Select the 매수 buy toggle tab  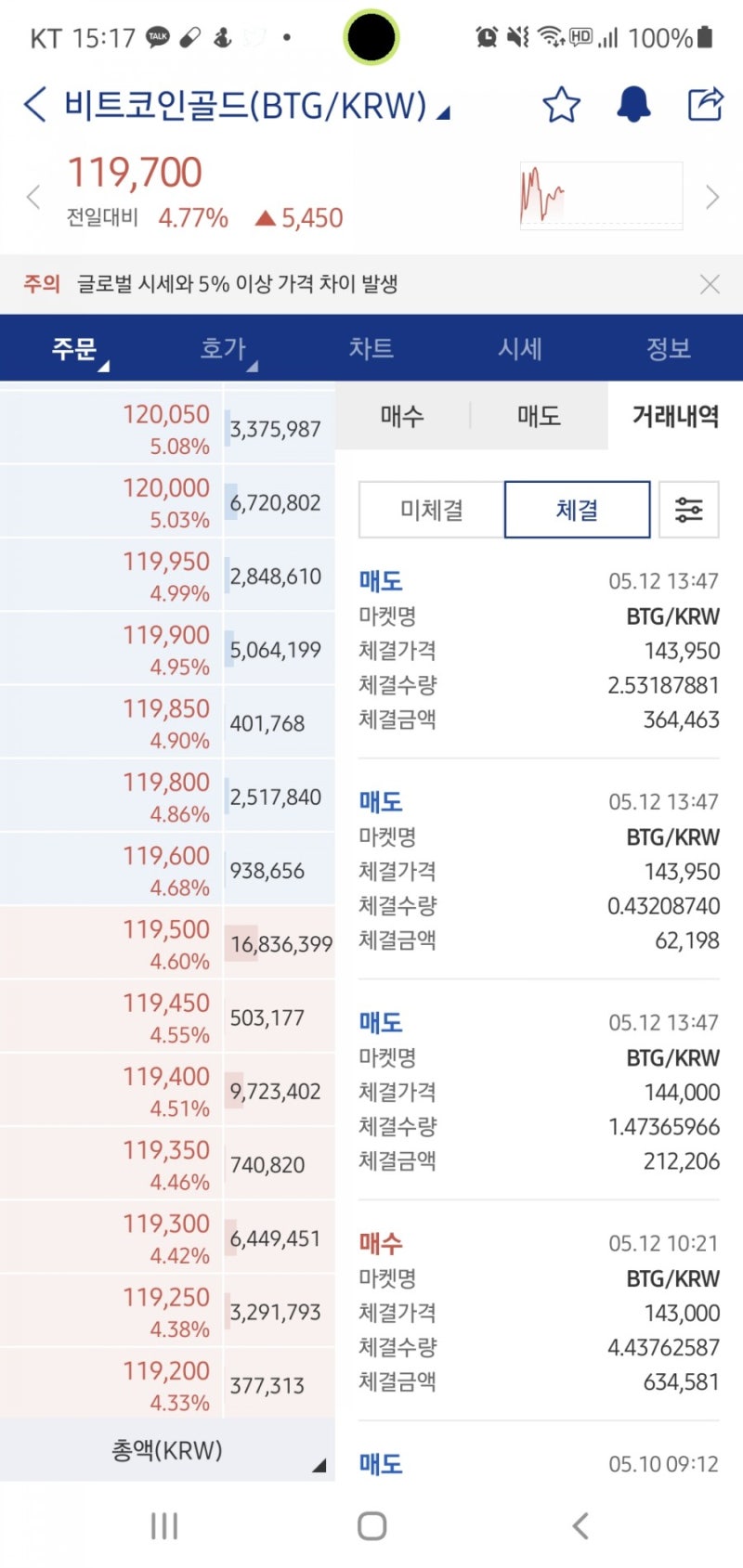coord(401,417)
